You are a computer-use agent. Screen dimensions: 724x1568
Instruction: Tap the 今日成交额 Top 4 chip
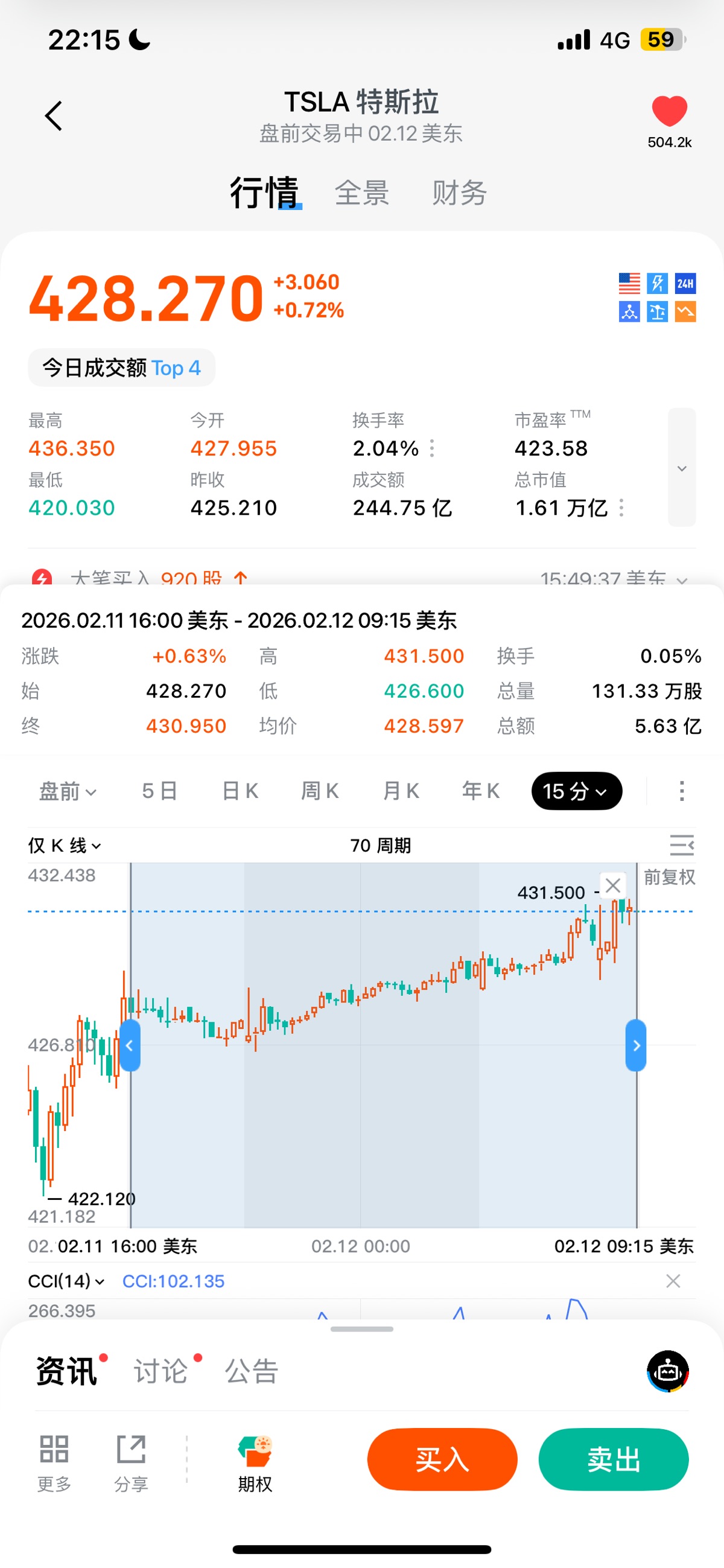pyautogui.click(x=122, y=368)
